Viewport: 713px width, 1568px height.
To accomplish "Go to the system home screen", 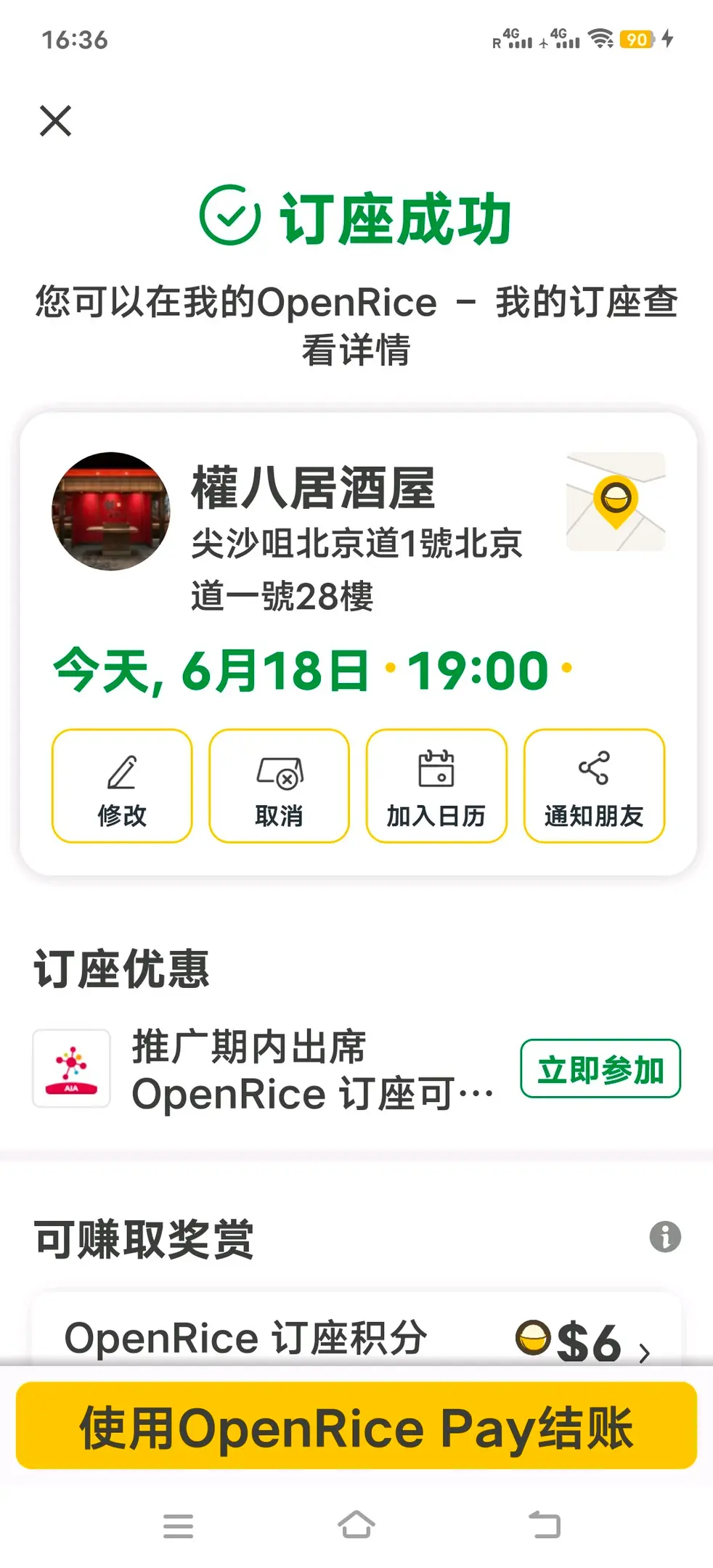I will tap(356, 1524).
